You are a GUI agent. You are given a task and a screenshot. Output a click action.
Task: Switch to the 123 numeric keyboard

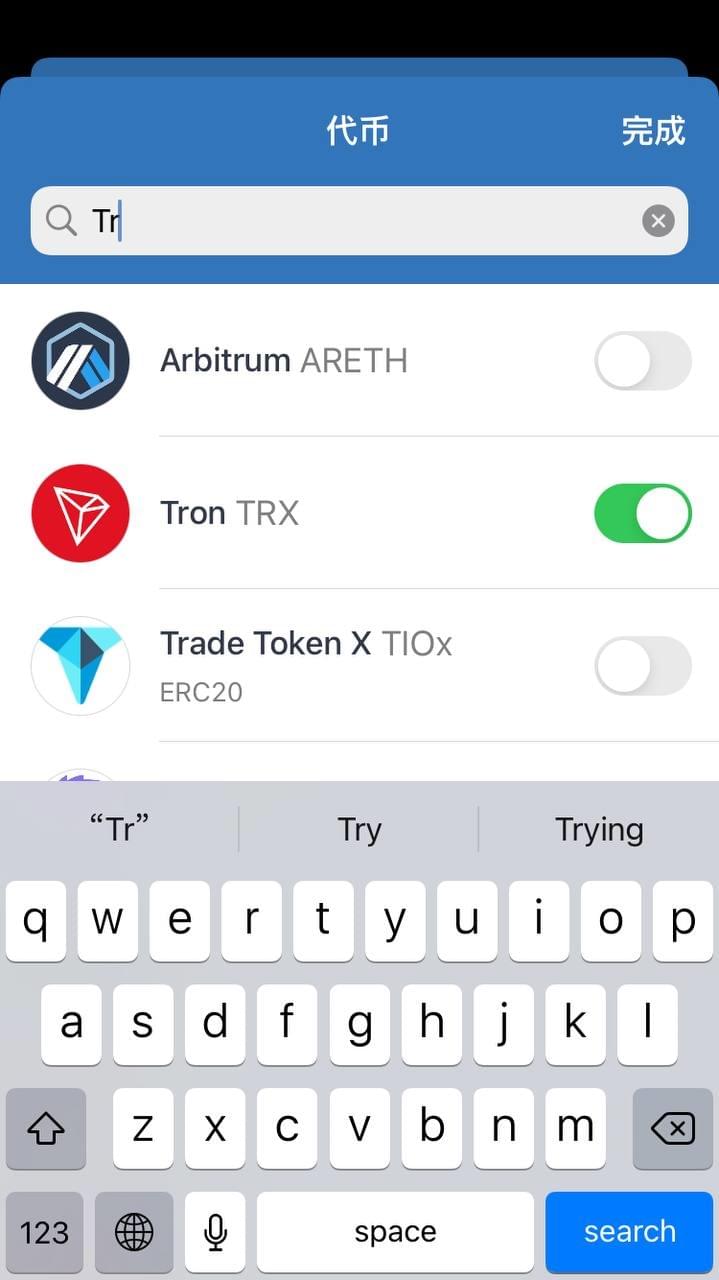point(44,1231)
